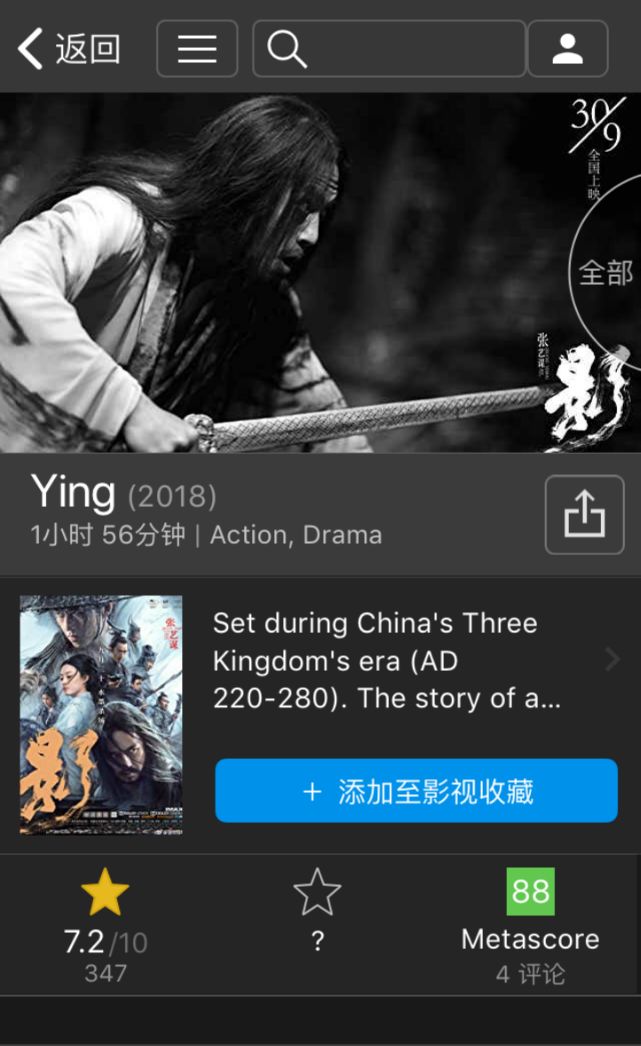This screenshot has width=641, height=1046.
Task: Go back using the 返回 button
Action: coord(70,48)
